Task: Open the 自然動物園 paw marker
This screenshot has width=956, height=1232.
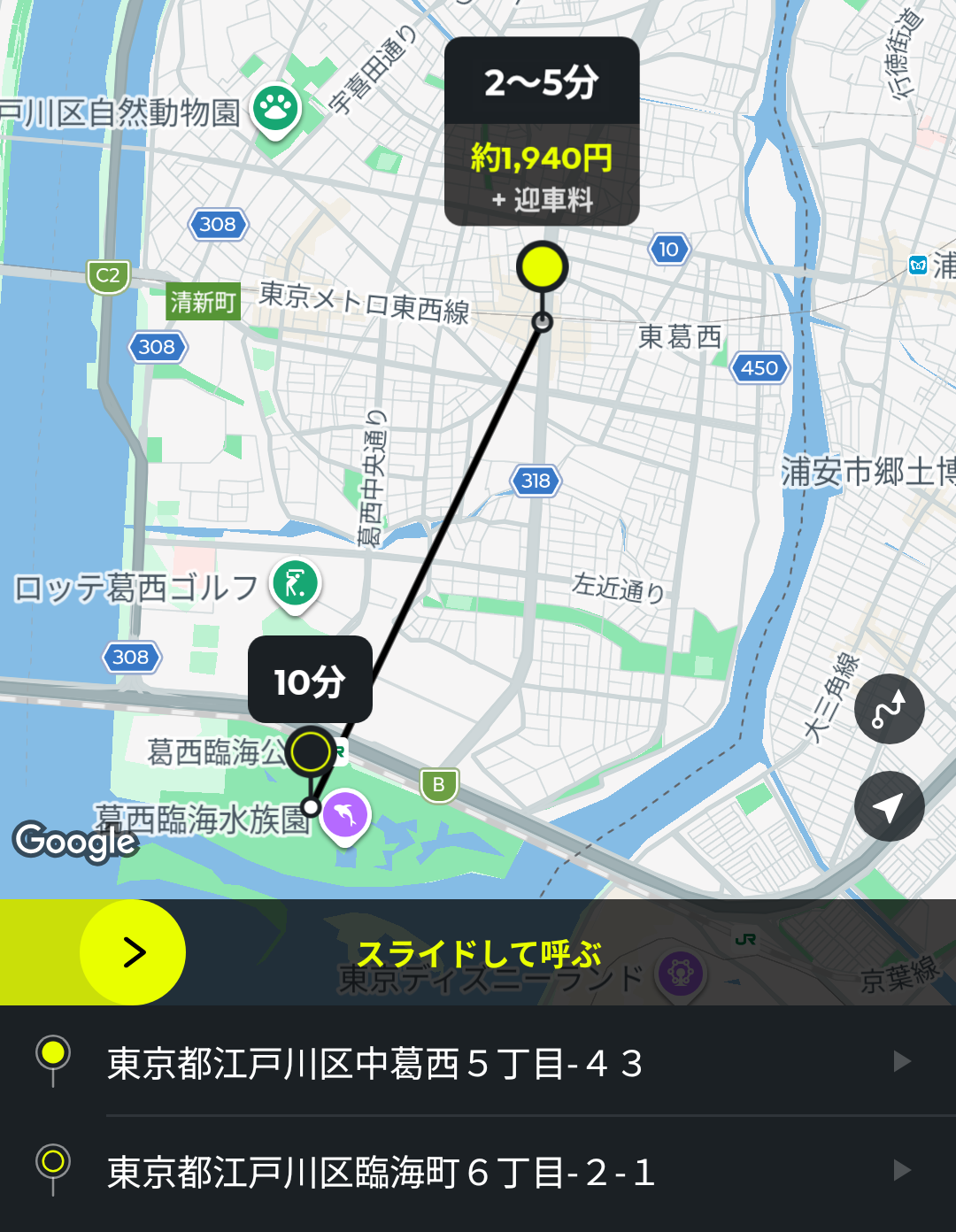Action: pyautogui.click(x=276, y=110)
